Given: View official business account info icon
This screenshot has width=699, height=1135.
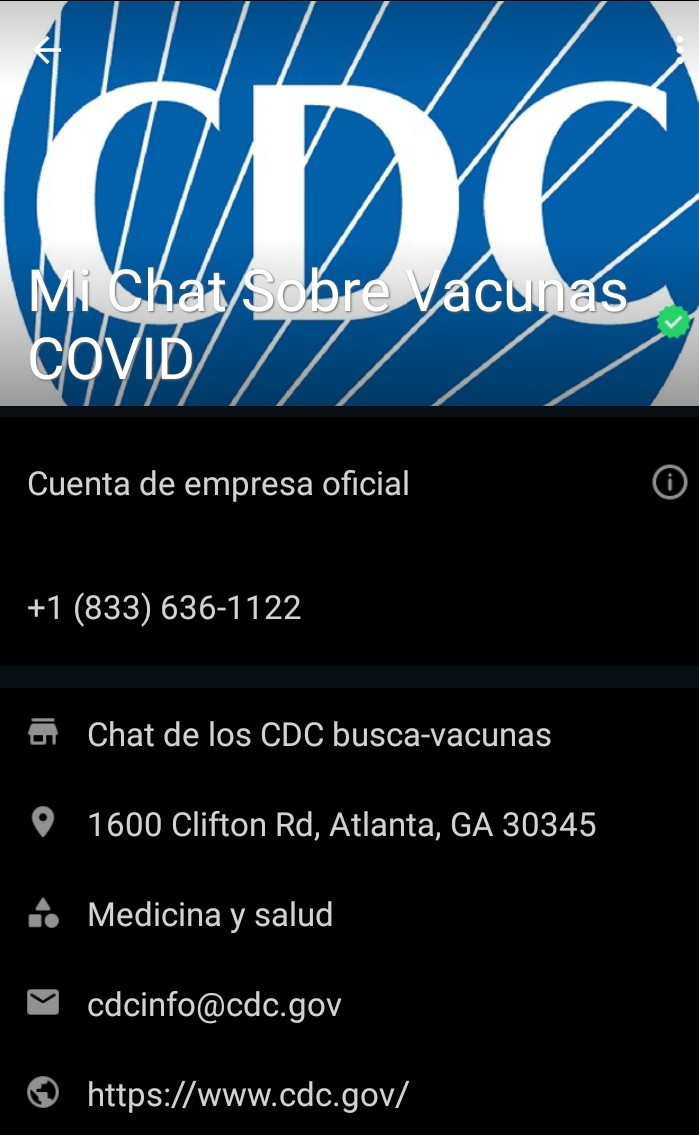Looking at the screenshot, I should [x=669, y=483].
